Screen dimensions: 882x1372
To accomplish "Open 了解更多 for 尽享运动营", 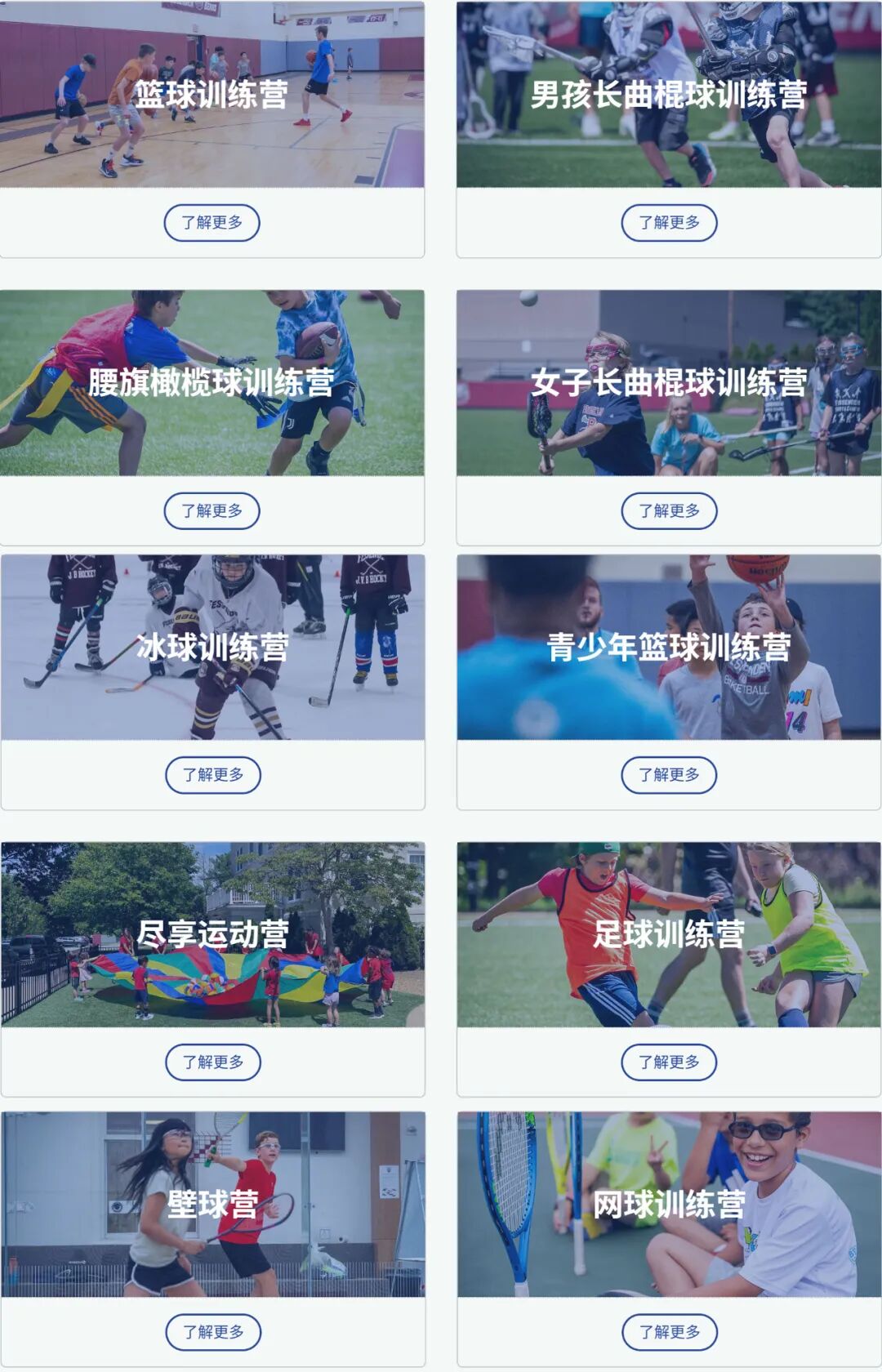I will (x=212, y=1062).
